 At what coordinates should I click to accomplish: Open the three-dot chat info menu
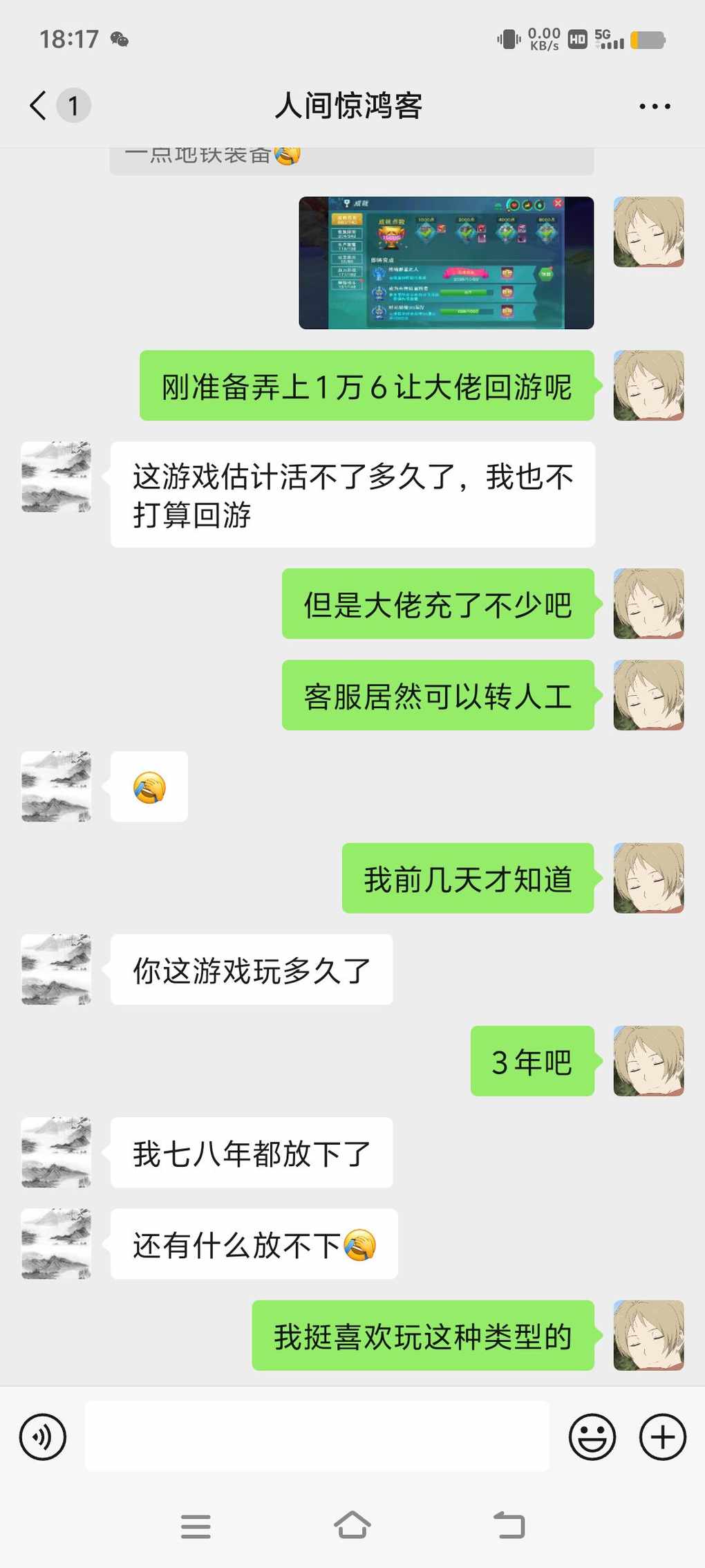click(654, 107)
